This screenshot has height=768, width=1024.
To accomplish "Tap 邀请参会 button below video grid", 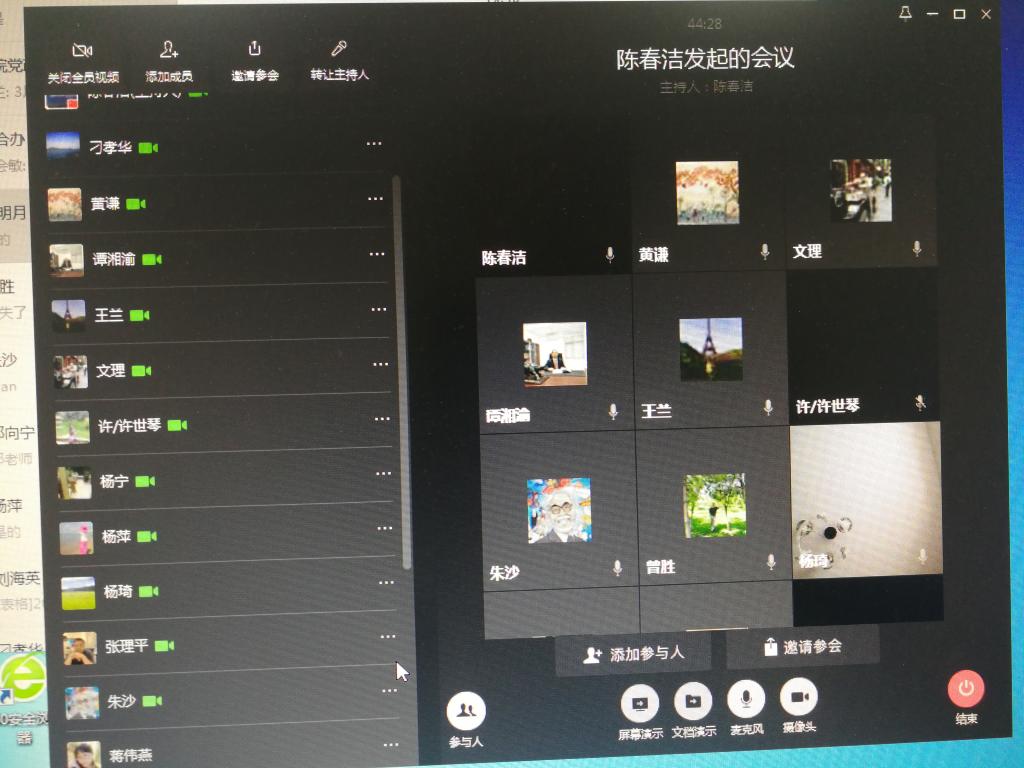I will coord(802,647).
